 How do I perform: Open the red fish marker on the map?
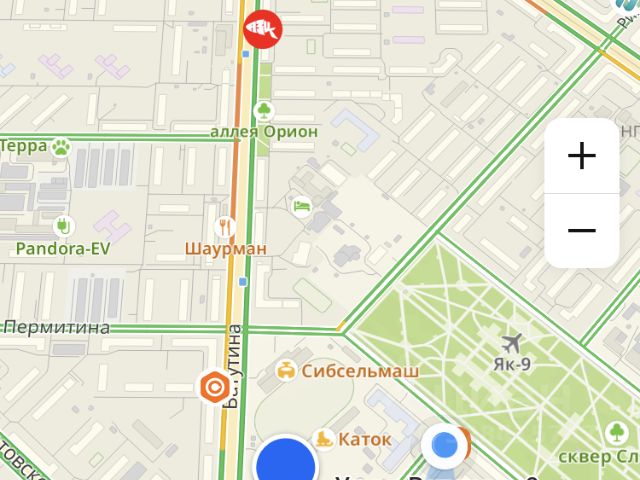point(263,27)
